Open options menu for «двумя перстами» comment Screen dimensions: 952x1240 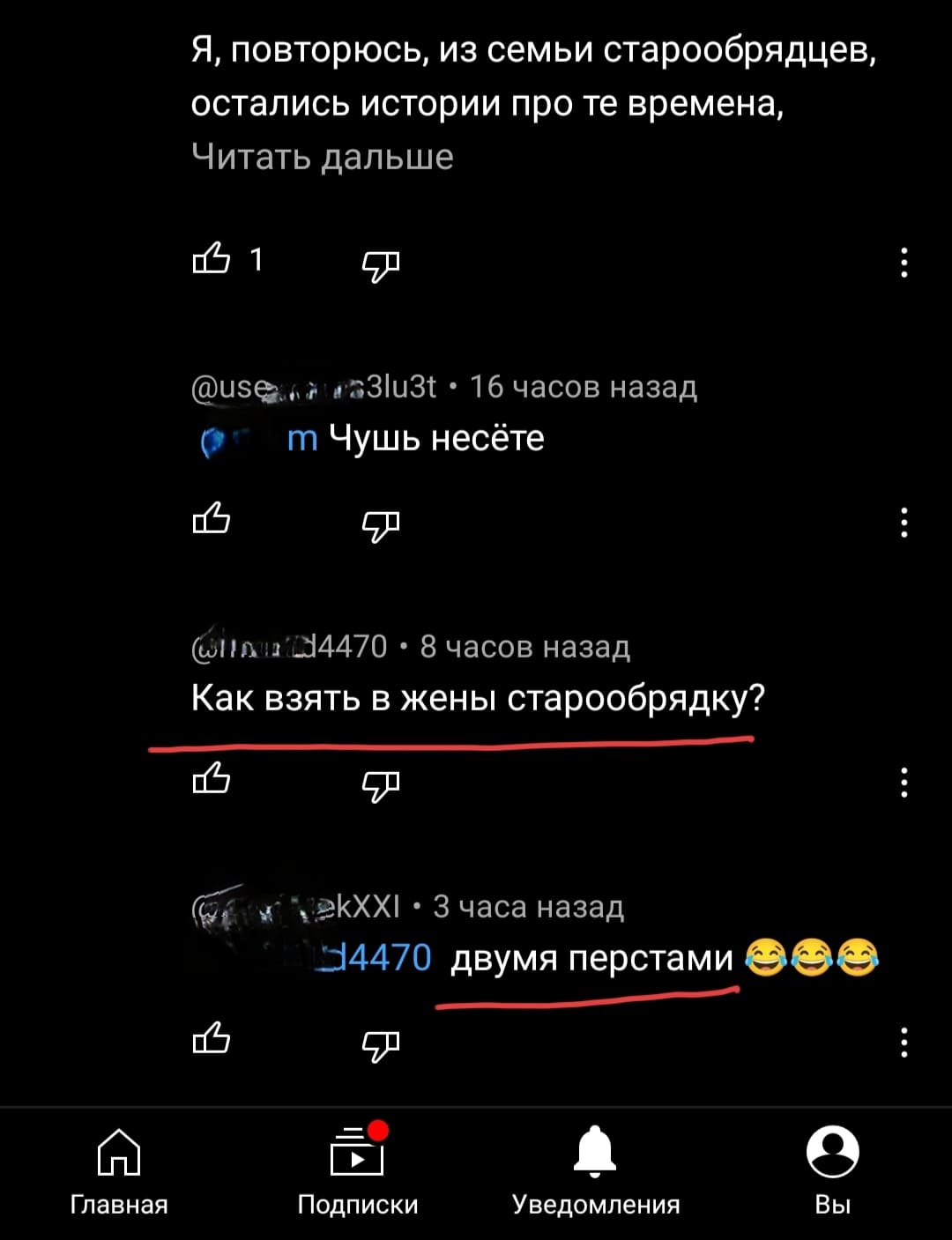pyautogui.click(x=903, y=1042)
